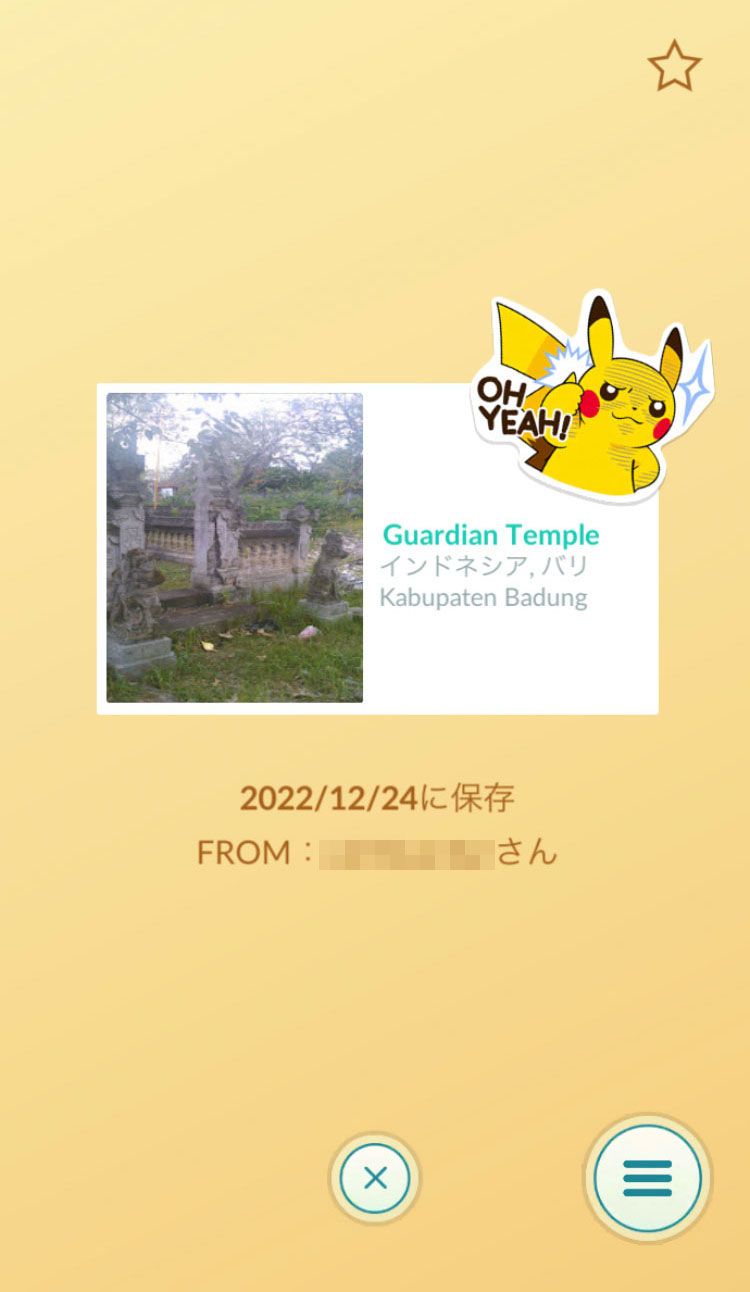Open the Guardian Temple postcard
The width and height of the screenshot is (750, 1292).
tap(377, 548)
